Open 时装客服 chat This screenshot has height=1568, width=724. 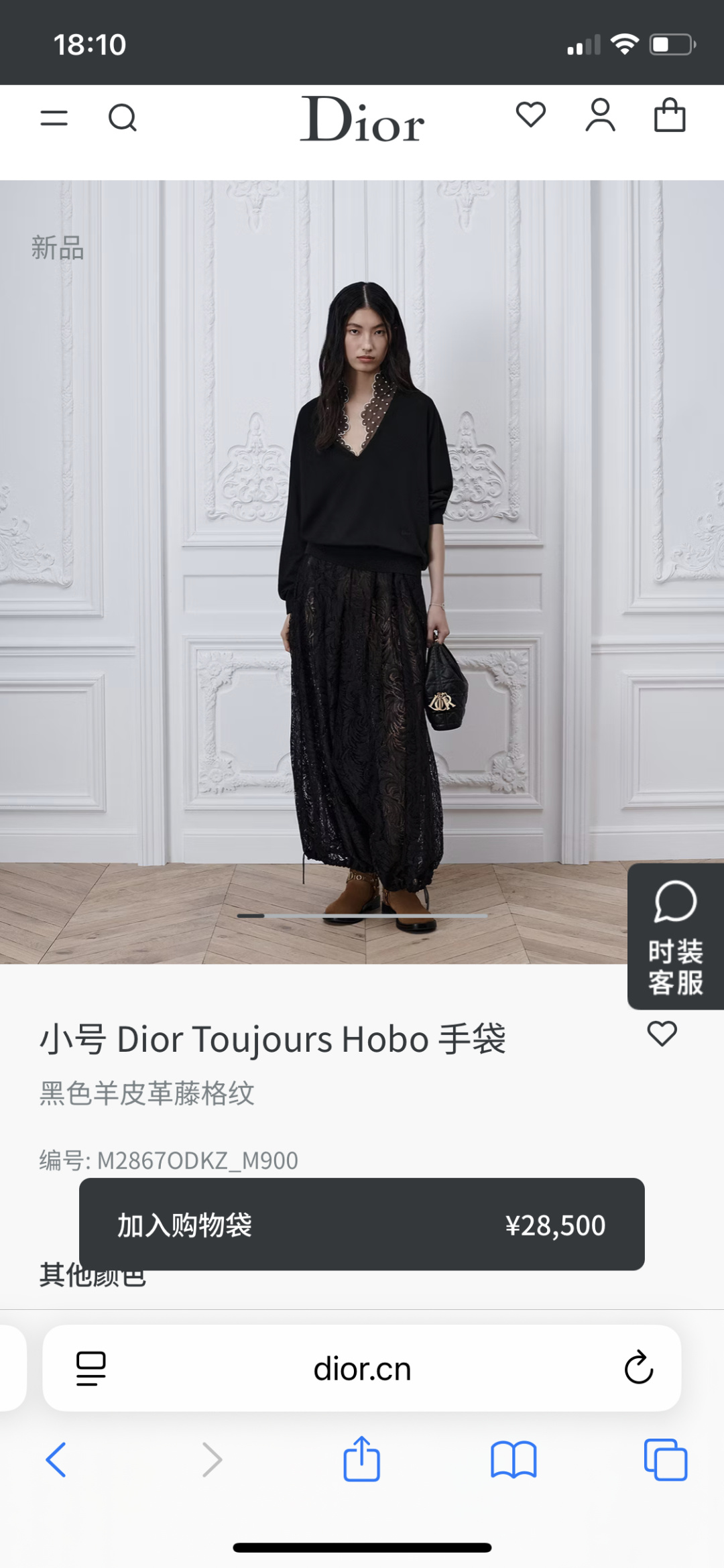click(x=676, y=937)
